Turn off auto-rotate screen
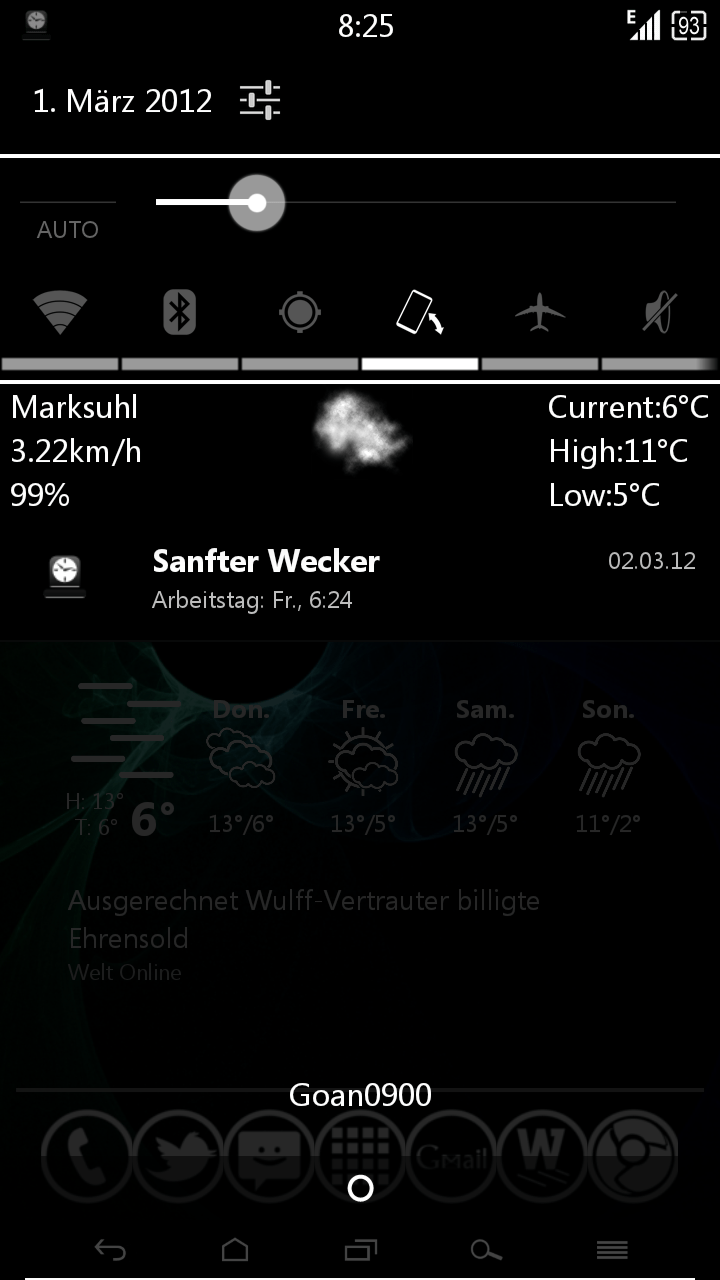This screenshot has height=1280, width=720. pyautogui.click(x=420, y=313)
